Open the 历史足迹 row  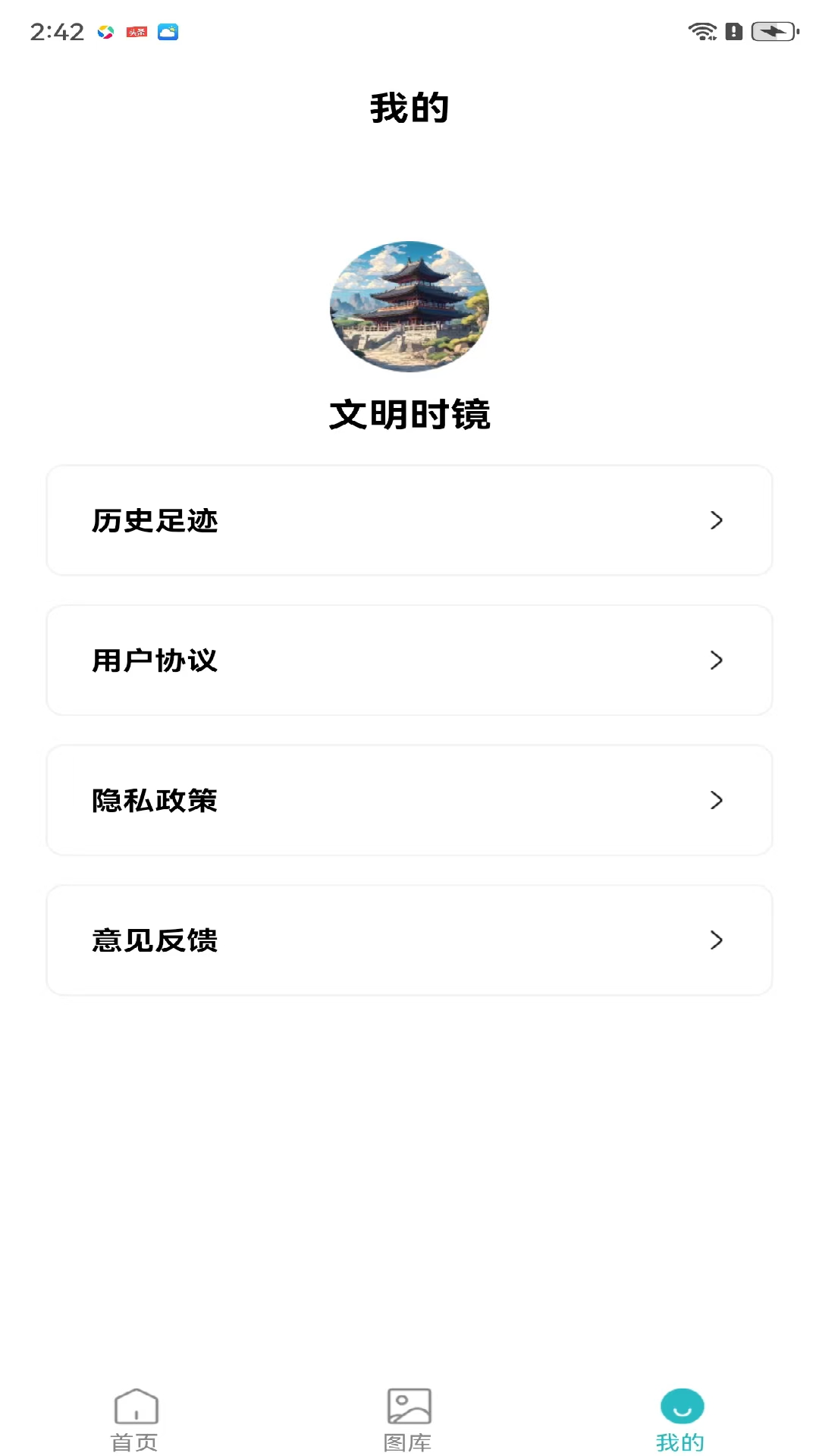pos(409,521)
